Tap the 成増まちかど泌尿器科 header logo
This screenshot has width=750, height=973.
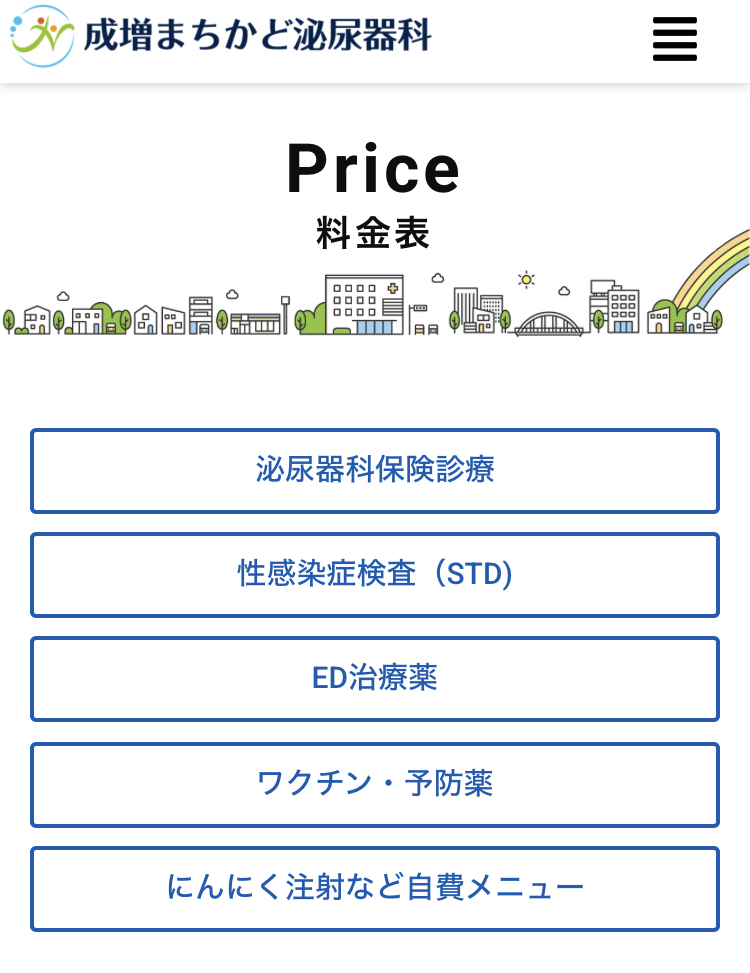(x=221, y=36)
